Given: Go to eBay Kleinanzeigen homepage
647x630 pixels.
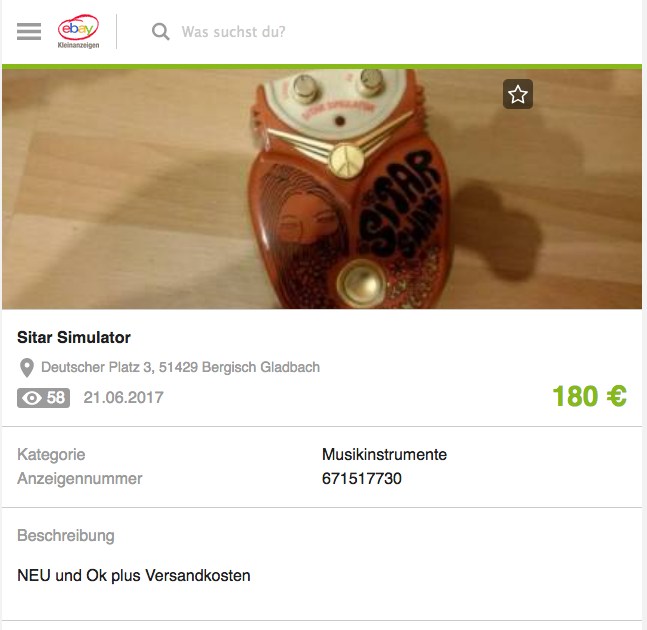Looking at the screenshot, I should 78,32.
